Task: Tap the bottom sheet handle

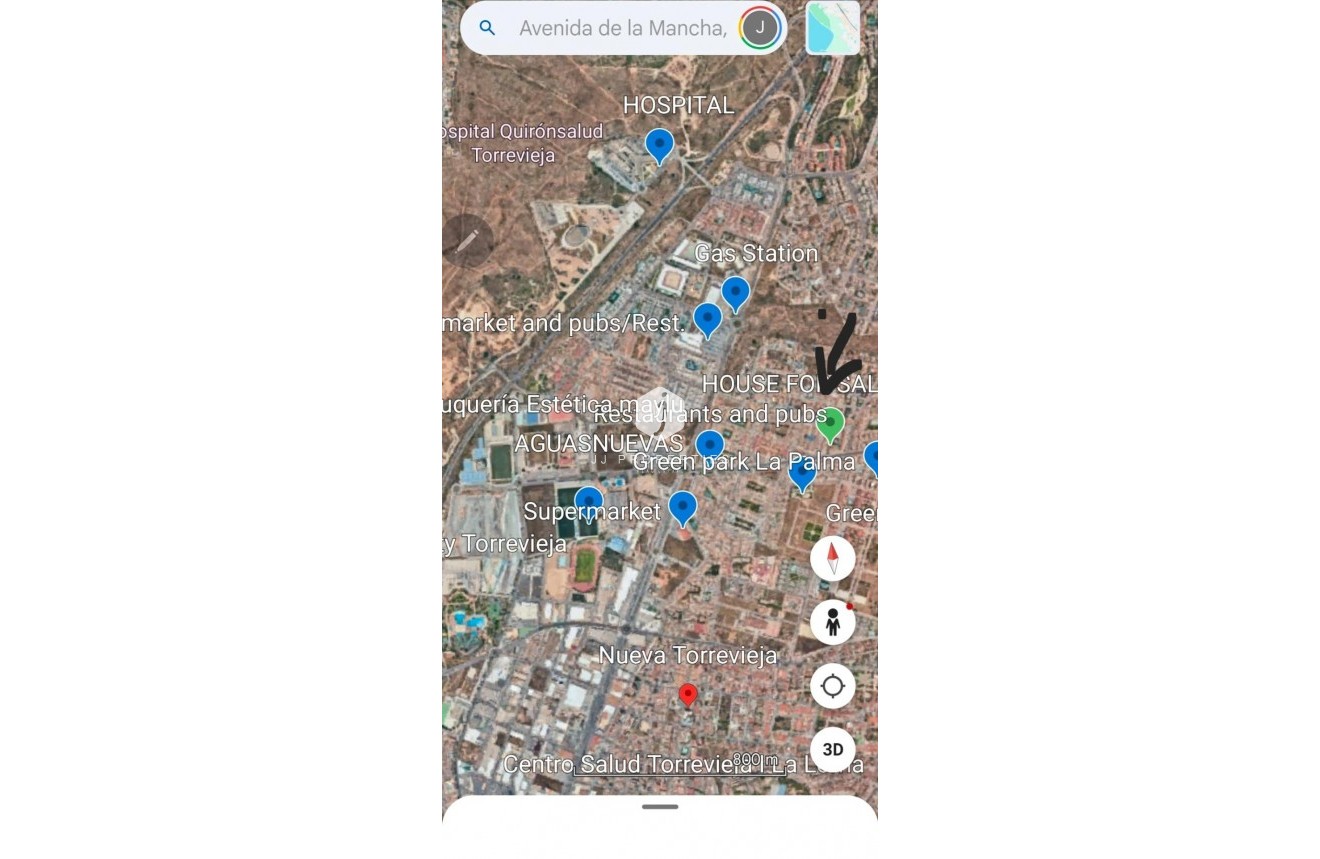Action: (660, 806)
